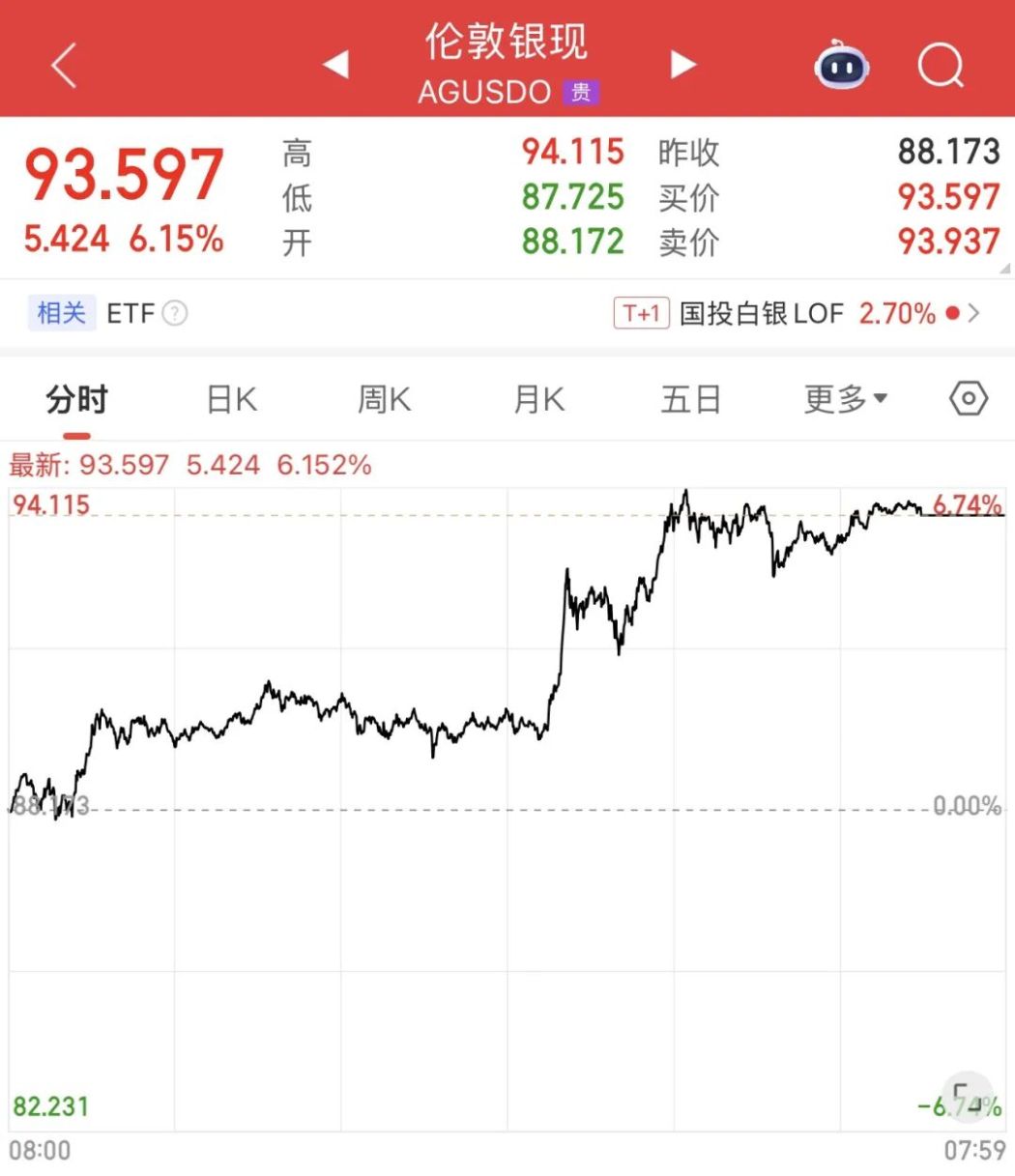Screen dimensions: 1015x1176
Task: Tap the ETF help question mark
Action: point(175,313)
